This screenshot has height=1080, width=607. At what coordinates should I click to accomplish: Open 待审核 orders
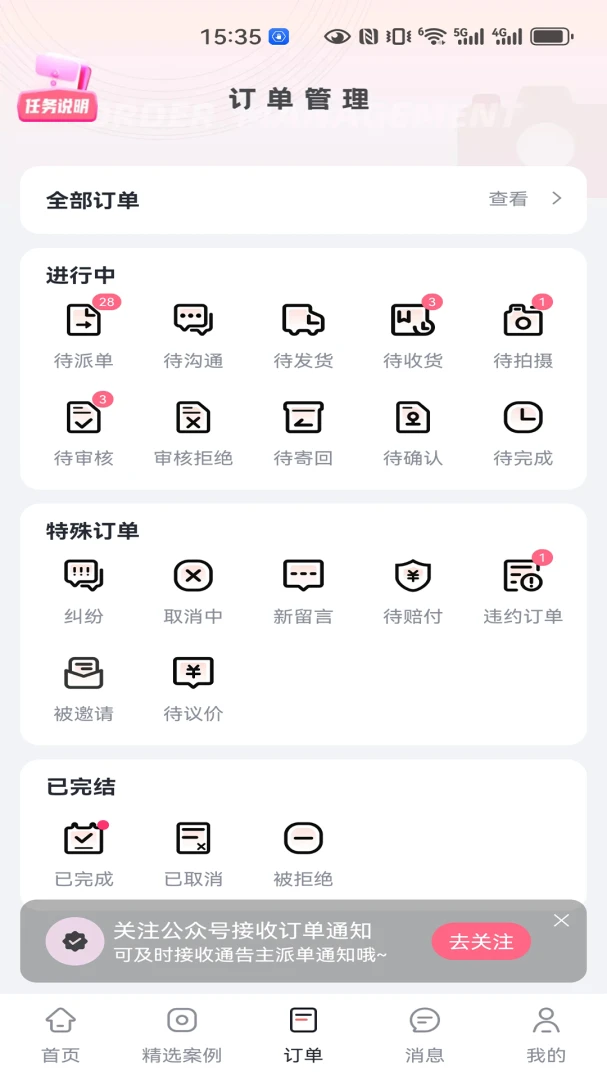point(84,431)
